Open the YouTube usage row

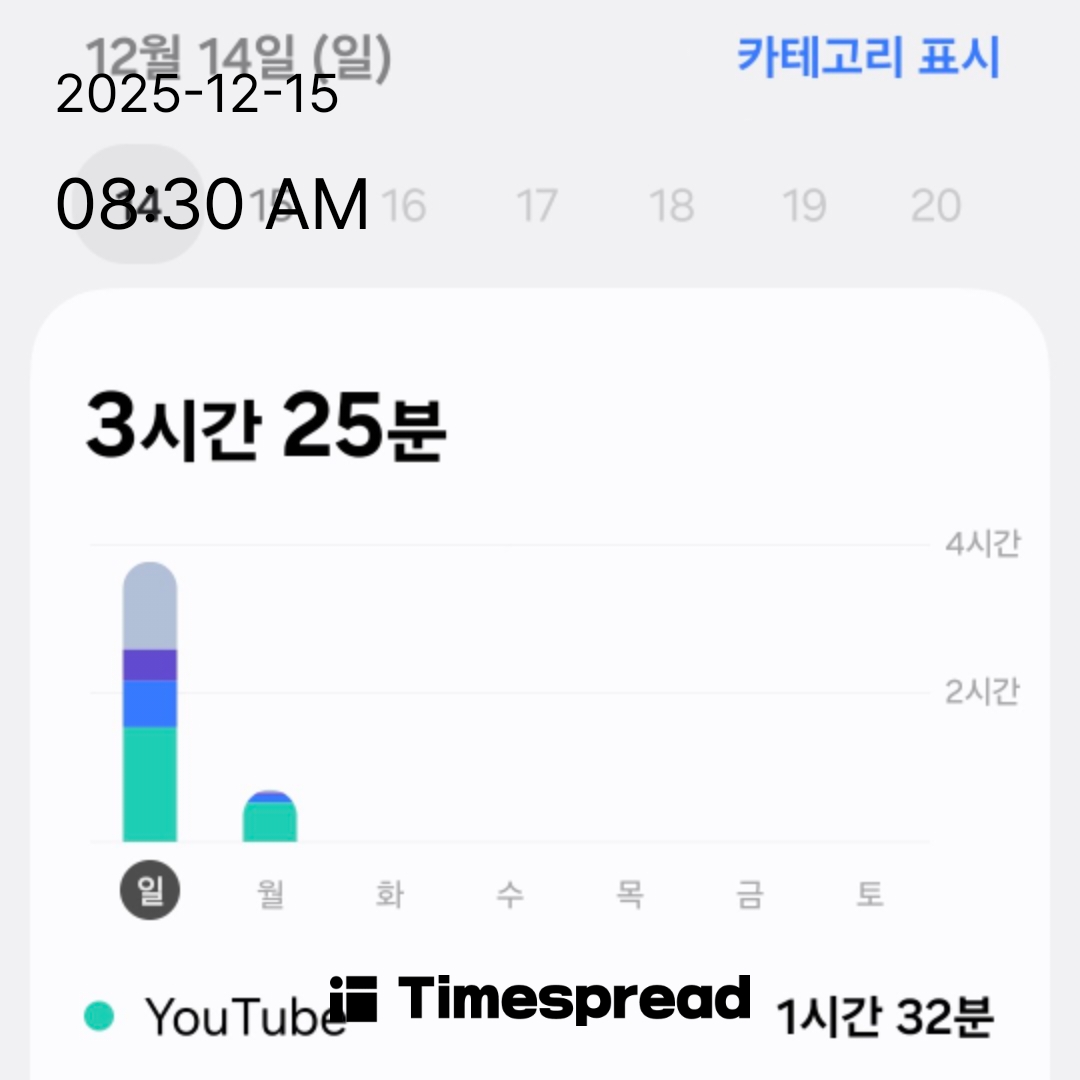540,1018
